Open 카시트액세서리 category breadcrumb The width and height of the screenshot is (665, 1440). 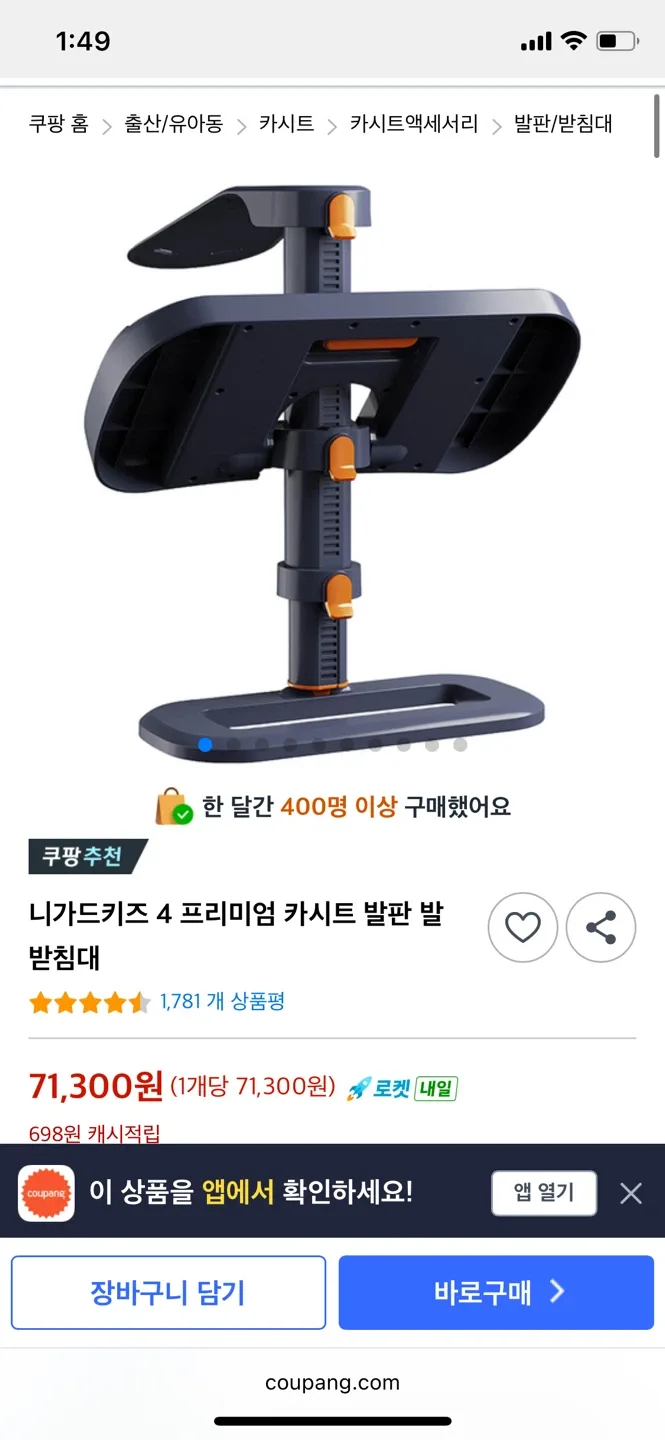tap(413, 124)
